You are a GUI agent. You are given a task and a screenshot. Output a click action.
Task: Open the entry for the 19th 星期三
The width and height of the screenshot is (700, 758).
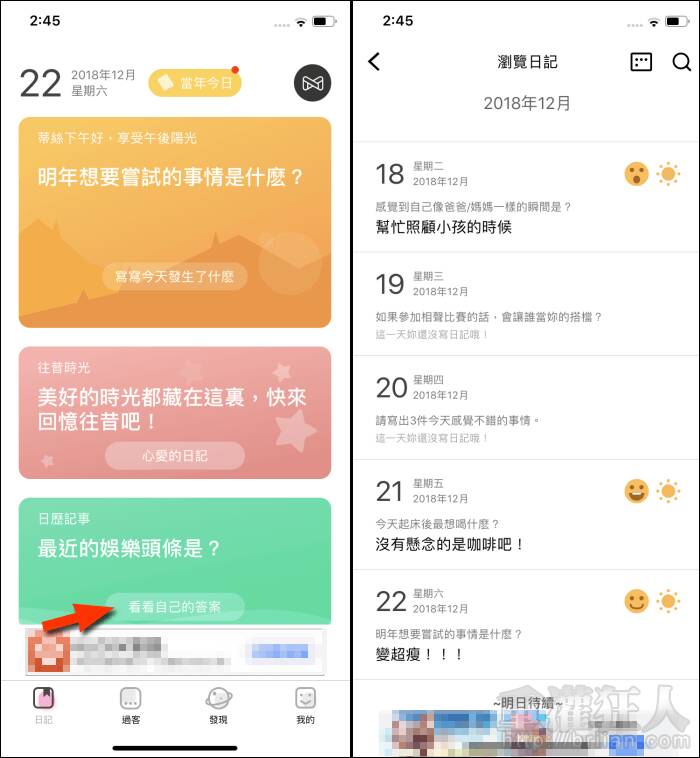[525, 305]
